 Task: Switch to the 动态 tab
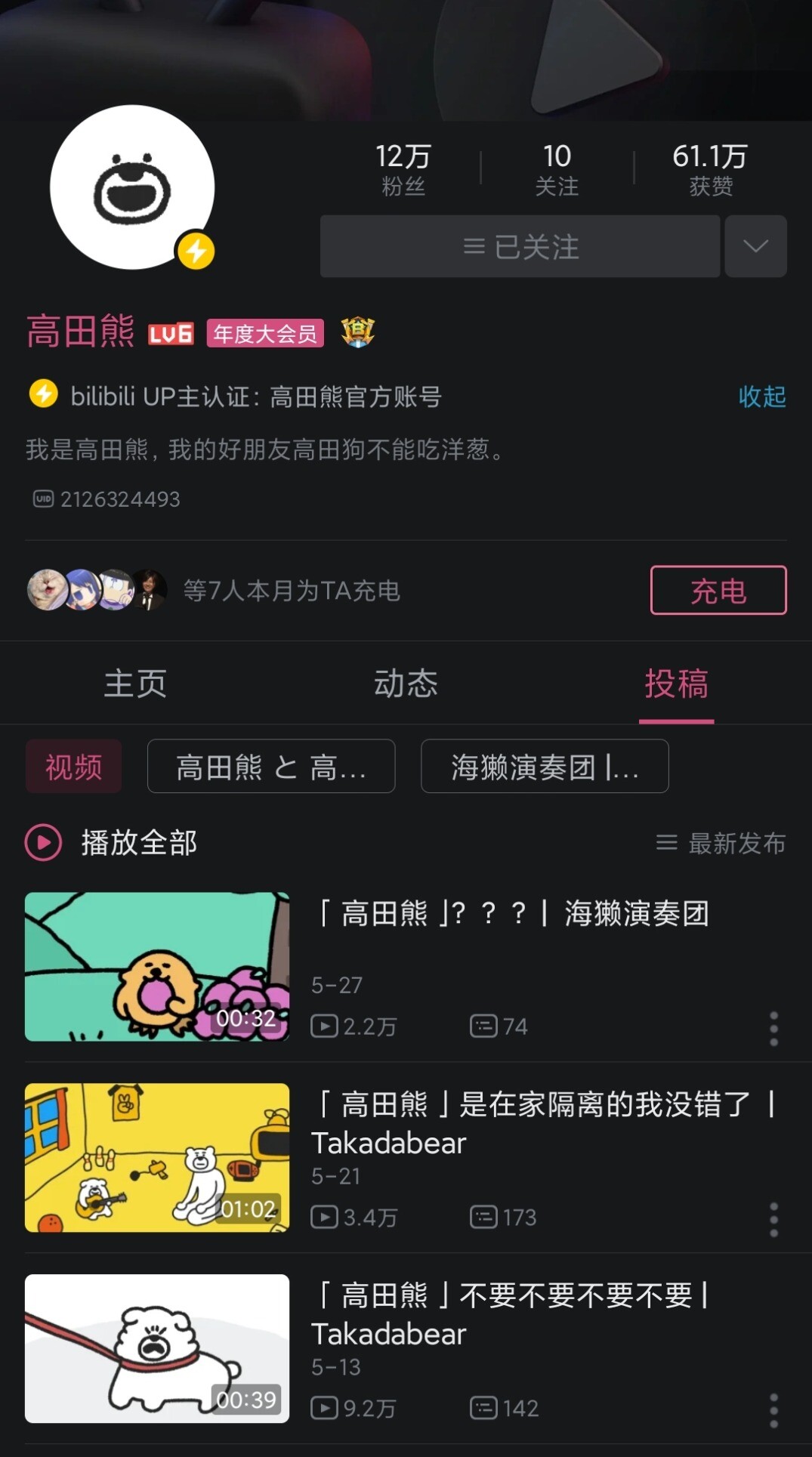(406, 683)
